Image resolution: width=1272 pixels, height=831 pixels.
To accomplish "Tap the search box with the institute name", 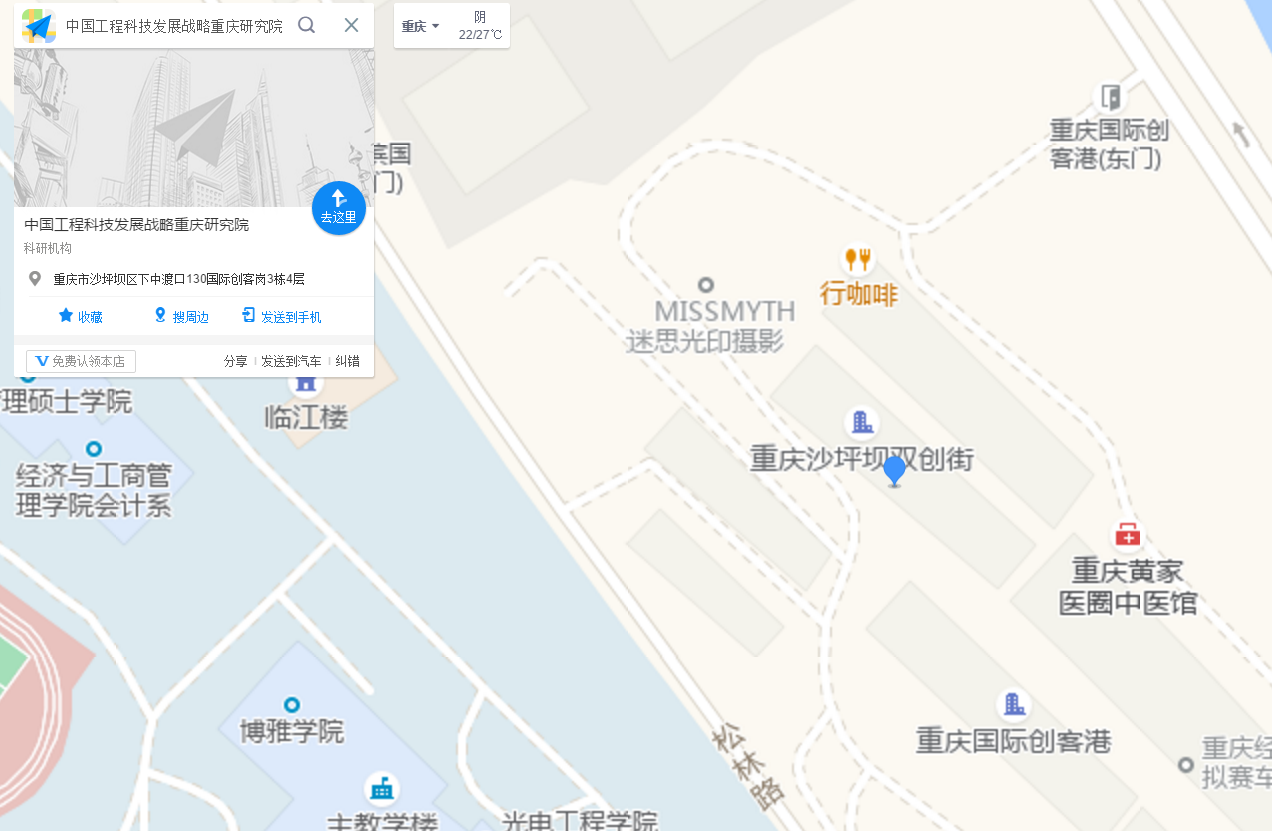I will click(x=174, y=26).
